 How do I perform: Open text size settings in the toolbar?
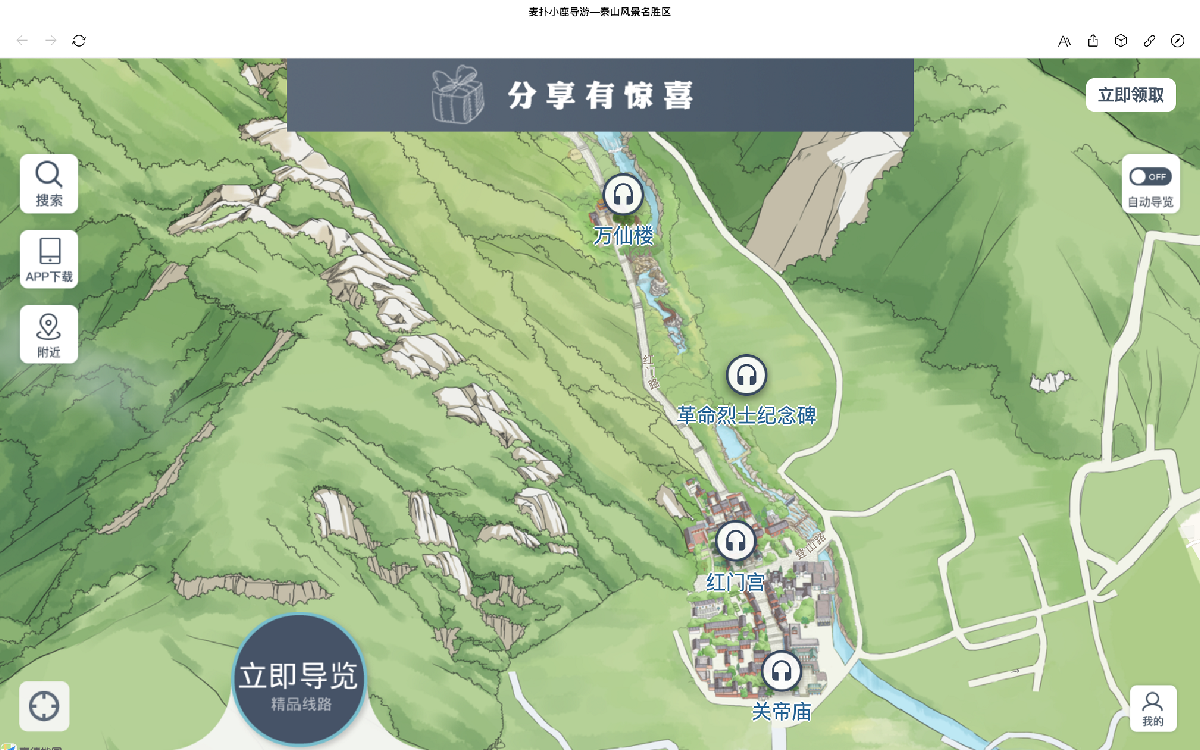coord(1064,40)
